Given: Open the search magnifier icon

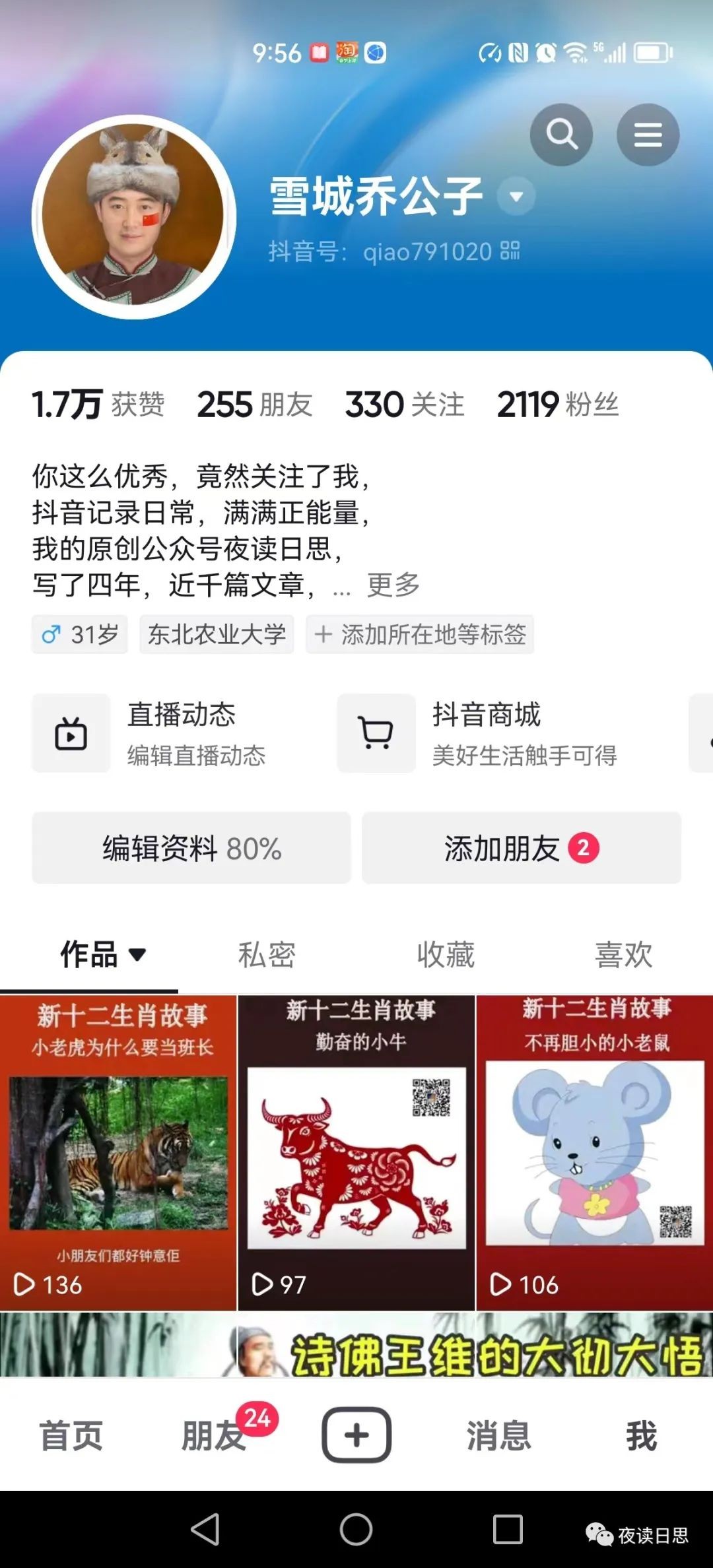Looking at the screenshot, I should click(x=561, y=135).
